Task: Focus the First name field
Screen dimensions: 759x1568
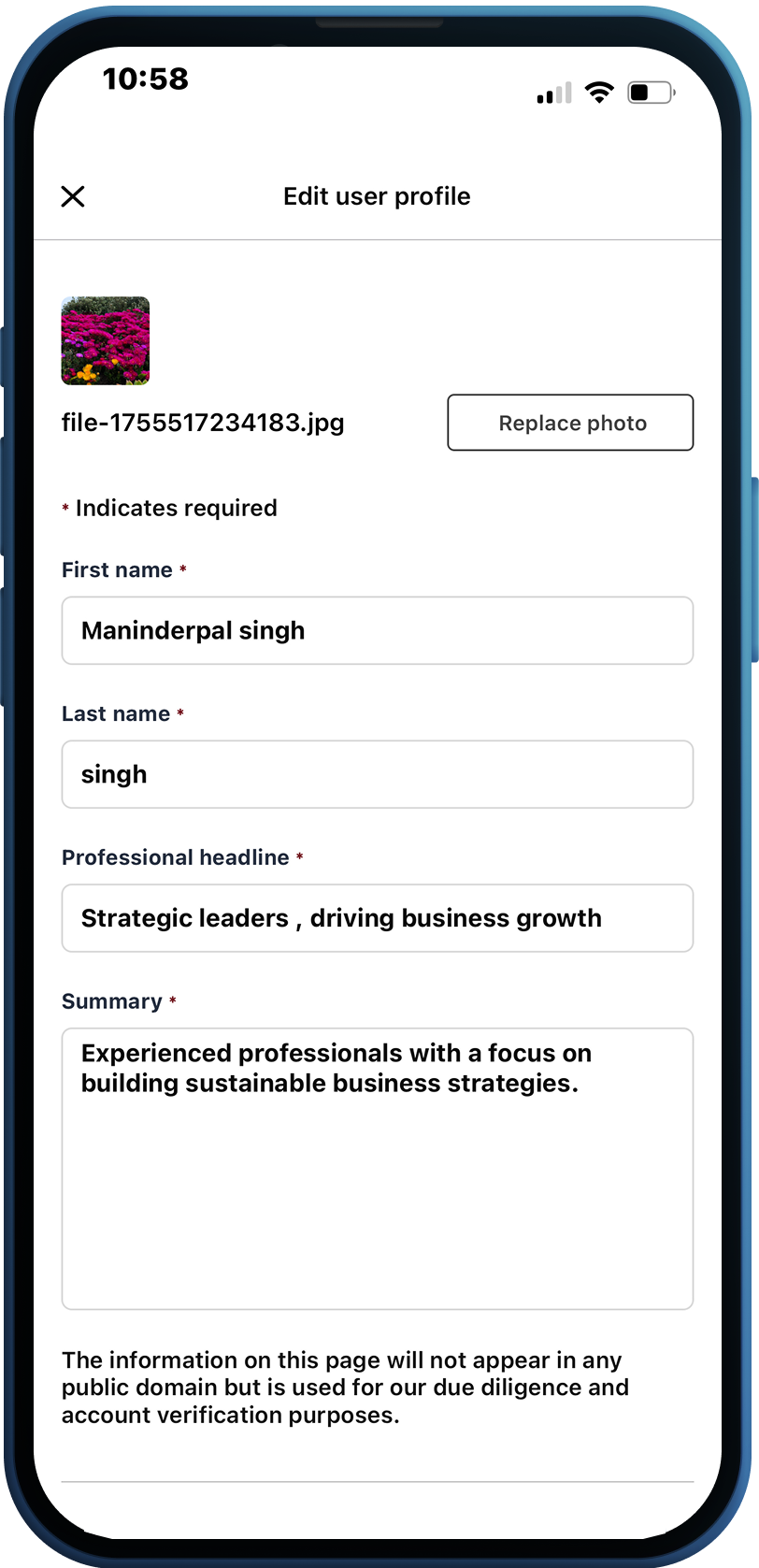Action: [377, 631]
